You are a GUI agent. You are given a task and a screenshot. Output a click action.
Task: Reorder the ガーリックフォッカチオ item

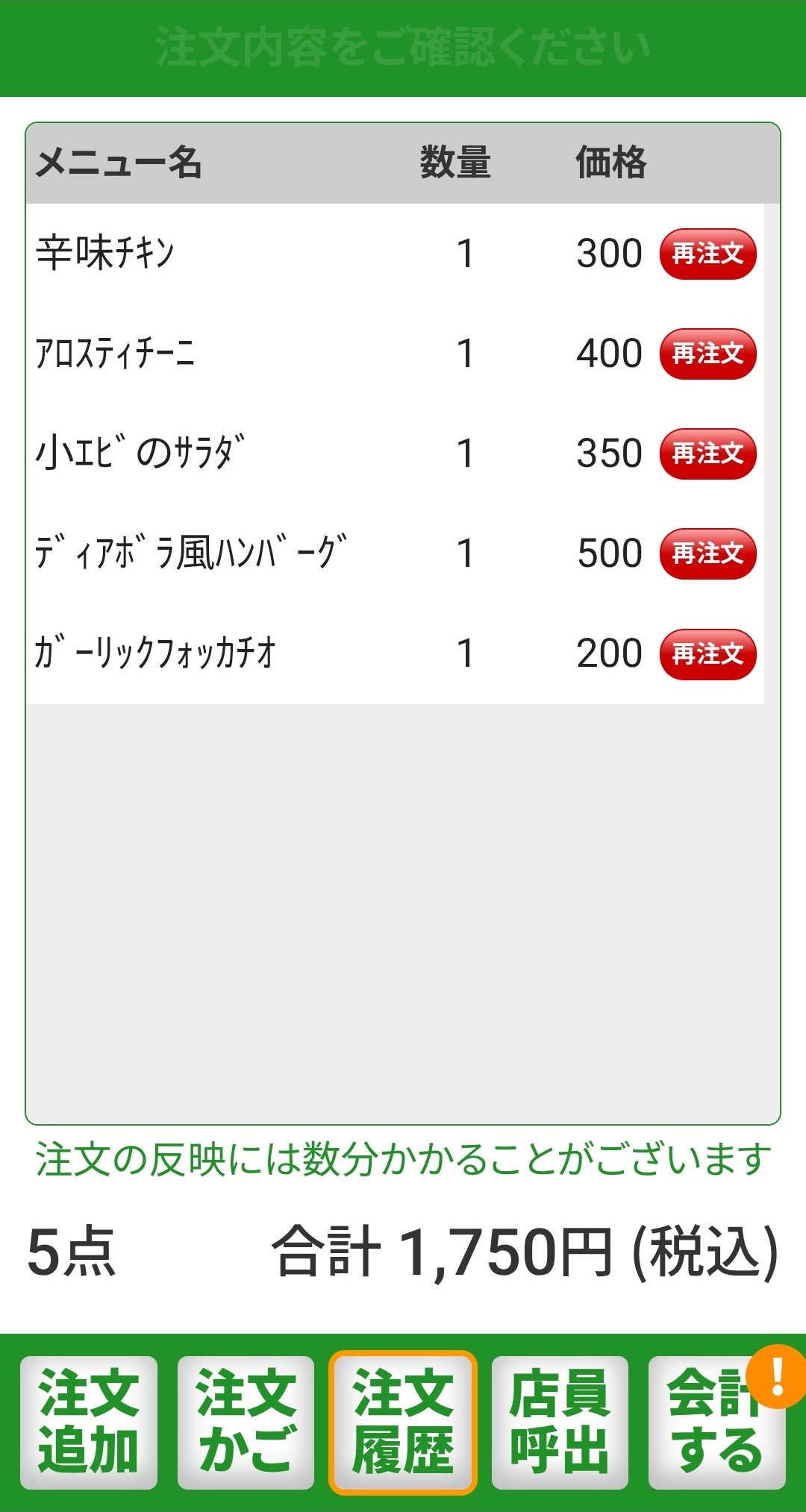(707, 654)
